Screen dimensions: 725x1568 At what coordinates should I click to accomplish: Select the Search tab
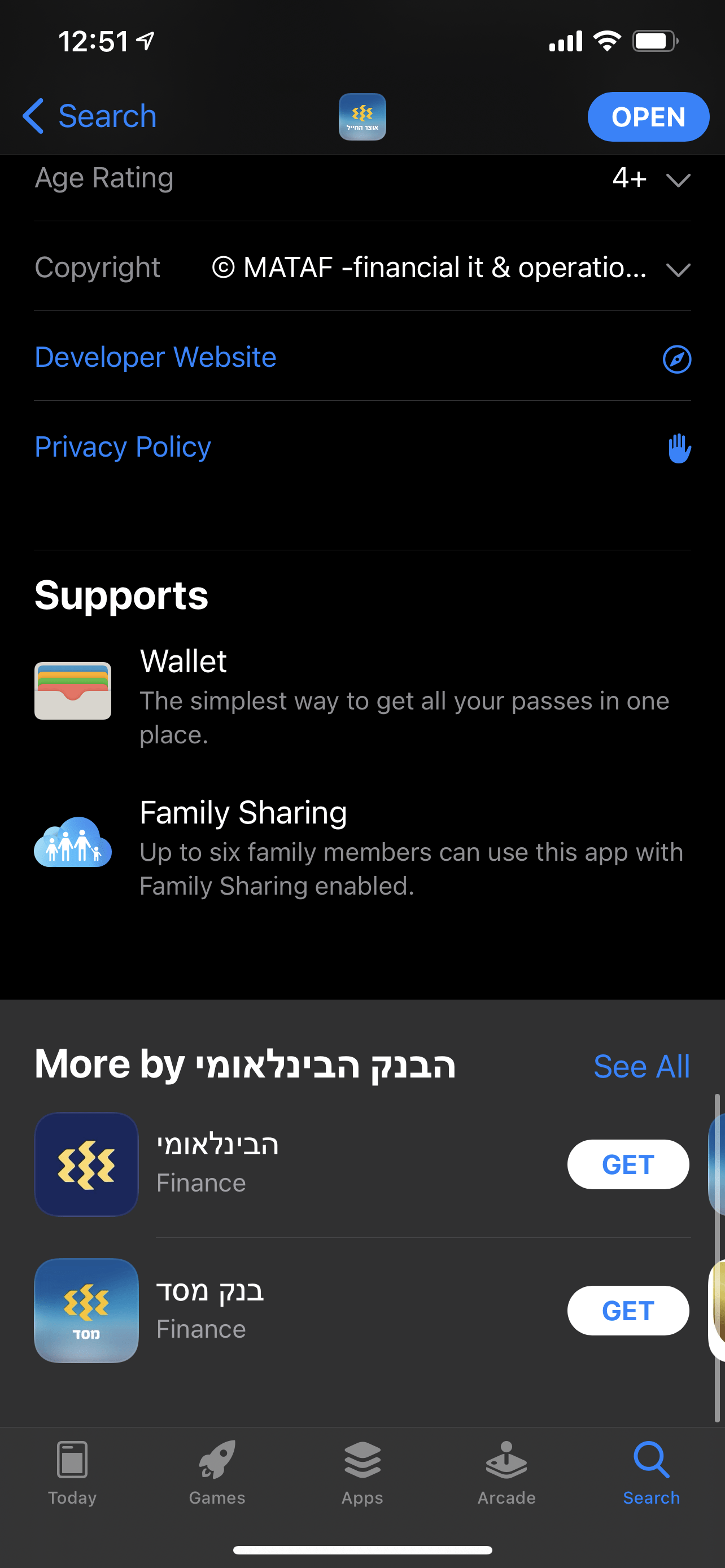click(x=652, y=1472)
